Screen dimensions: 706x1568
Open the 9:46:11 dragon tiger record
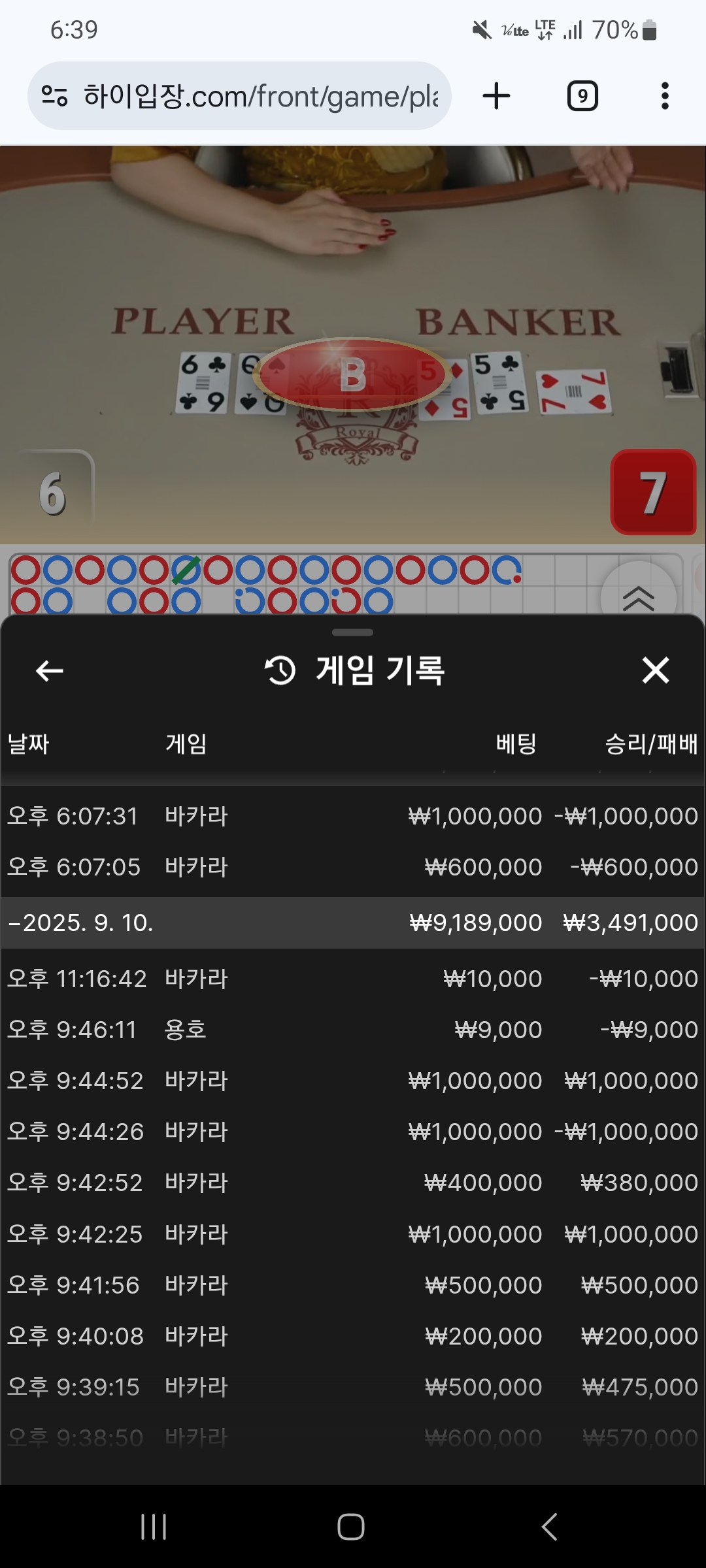click(x=353, y=1030)
